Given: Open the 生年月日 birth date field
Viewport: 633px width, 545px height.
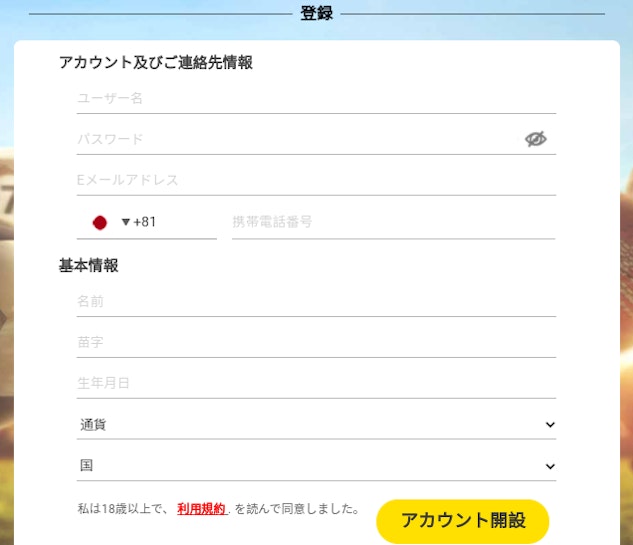Looking at the screenshot, I should point(315,383).
